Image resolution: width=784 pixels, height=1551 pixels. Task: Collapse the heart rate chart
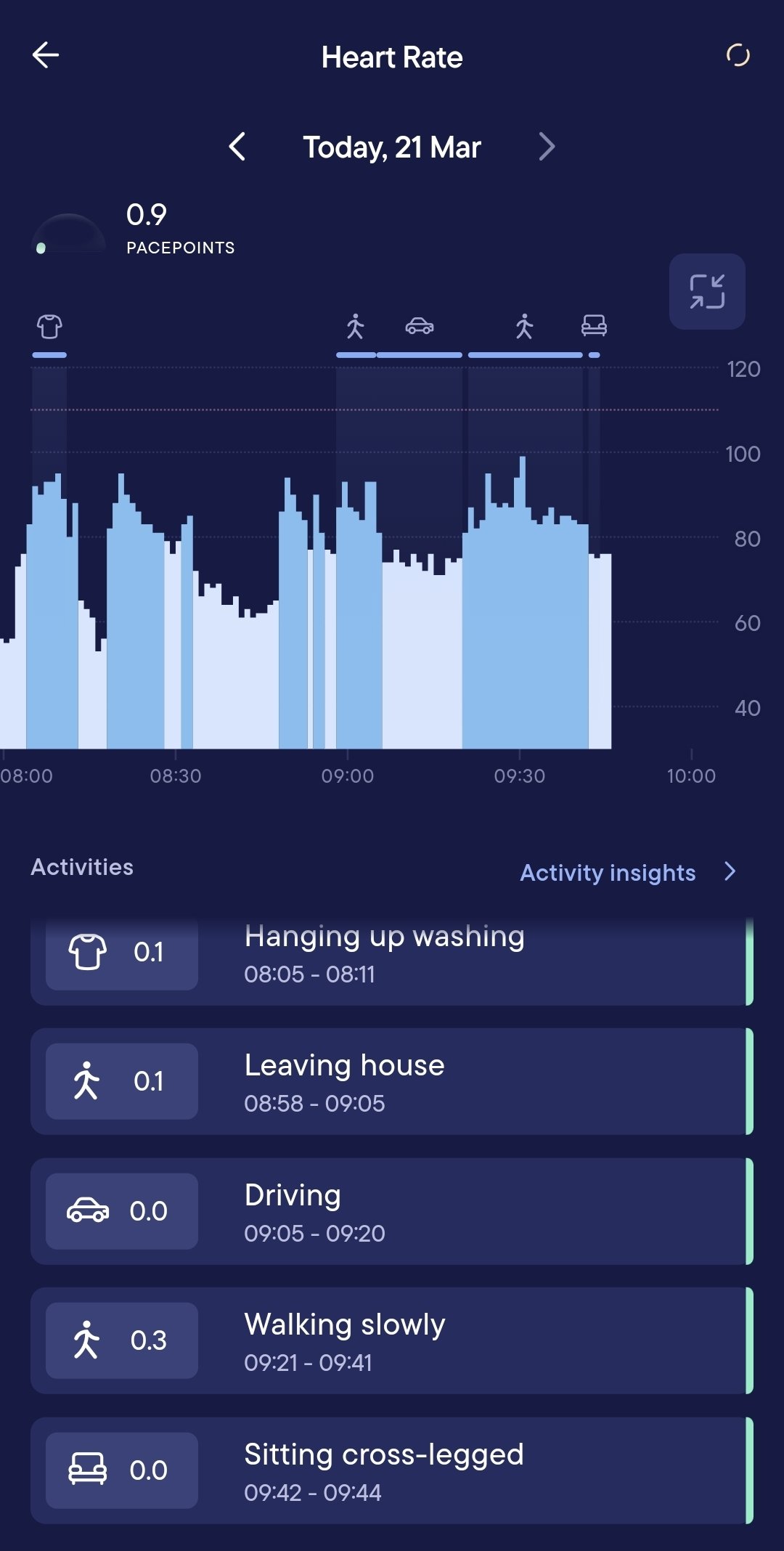707,291
